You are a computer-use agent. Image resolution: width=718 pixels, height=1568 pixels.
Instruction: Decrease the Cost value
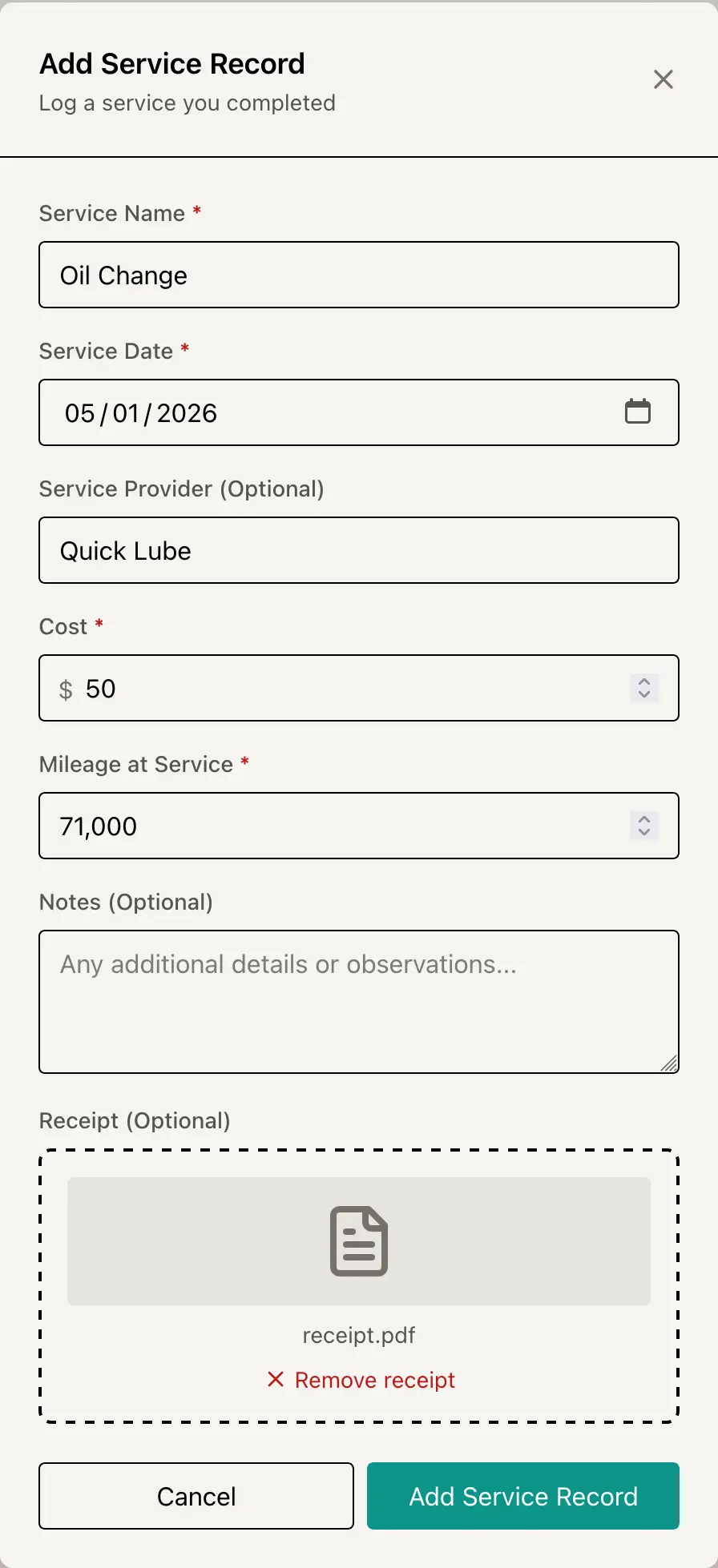[x=644, y=694]
